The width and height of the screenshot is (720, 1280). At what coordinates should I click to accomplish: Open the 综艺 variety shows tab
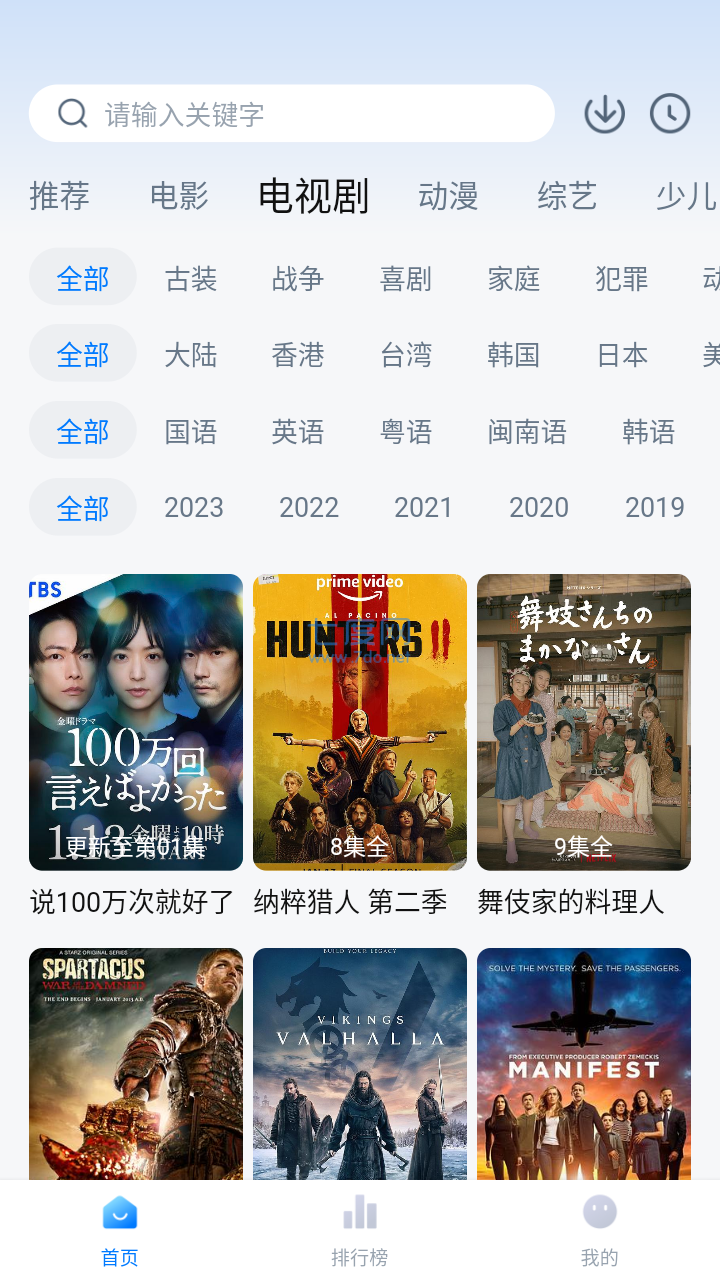point(566,197)
